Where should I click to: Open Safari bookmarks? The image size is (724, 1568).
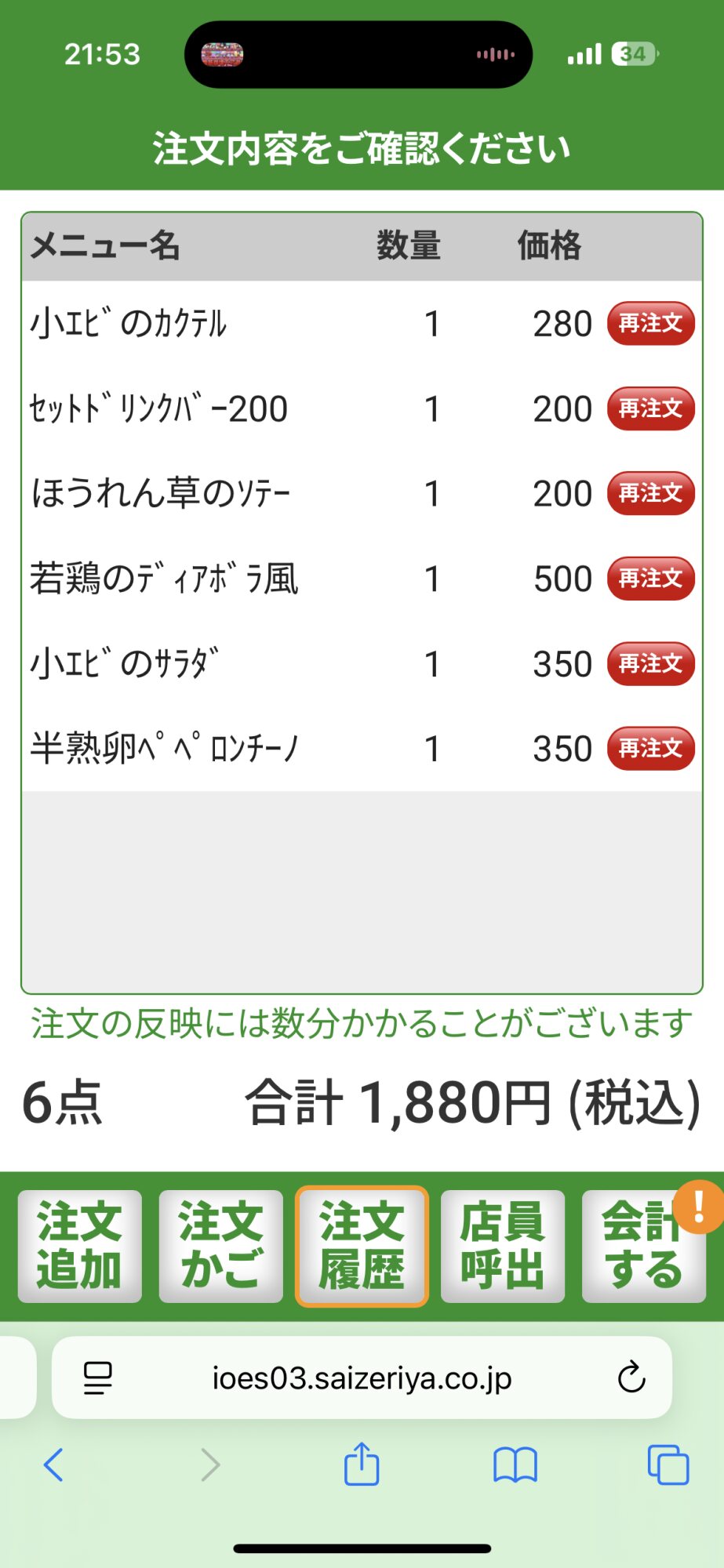point(515,1464)
